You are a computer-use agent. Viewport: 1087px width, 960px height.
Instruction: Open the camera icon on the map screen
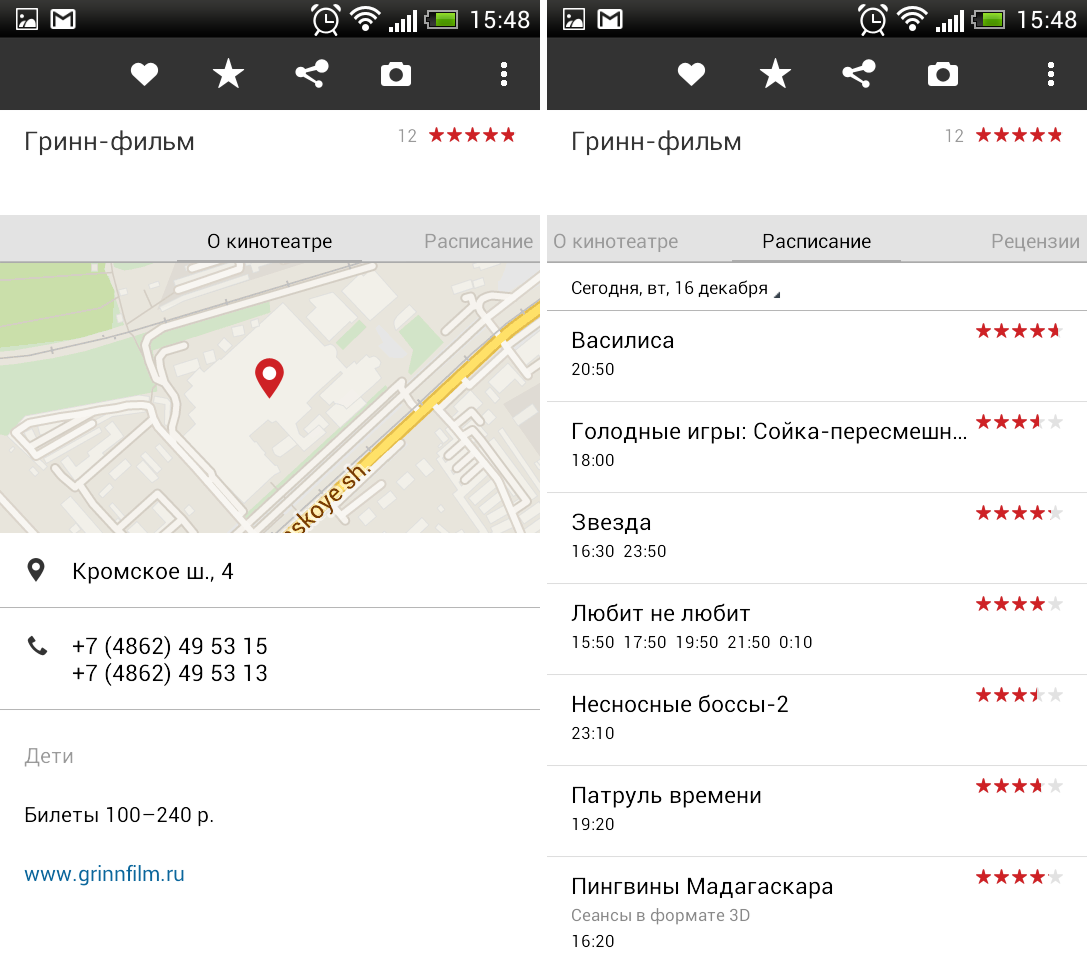[x=396, y=74]
